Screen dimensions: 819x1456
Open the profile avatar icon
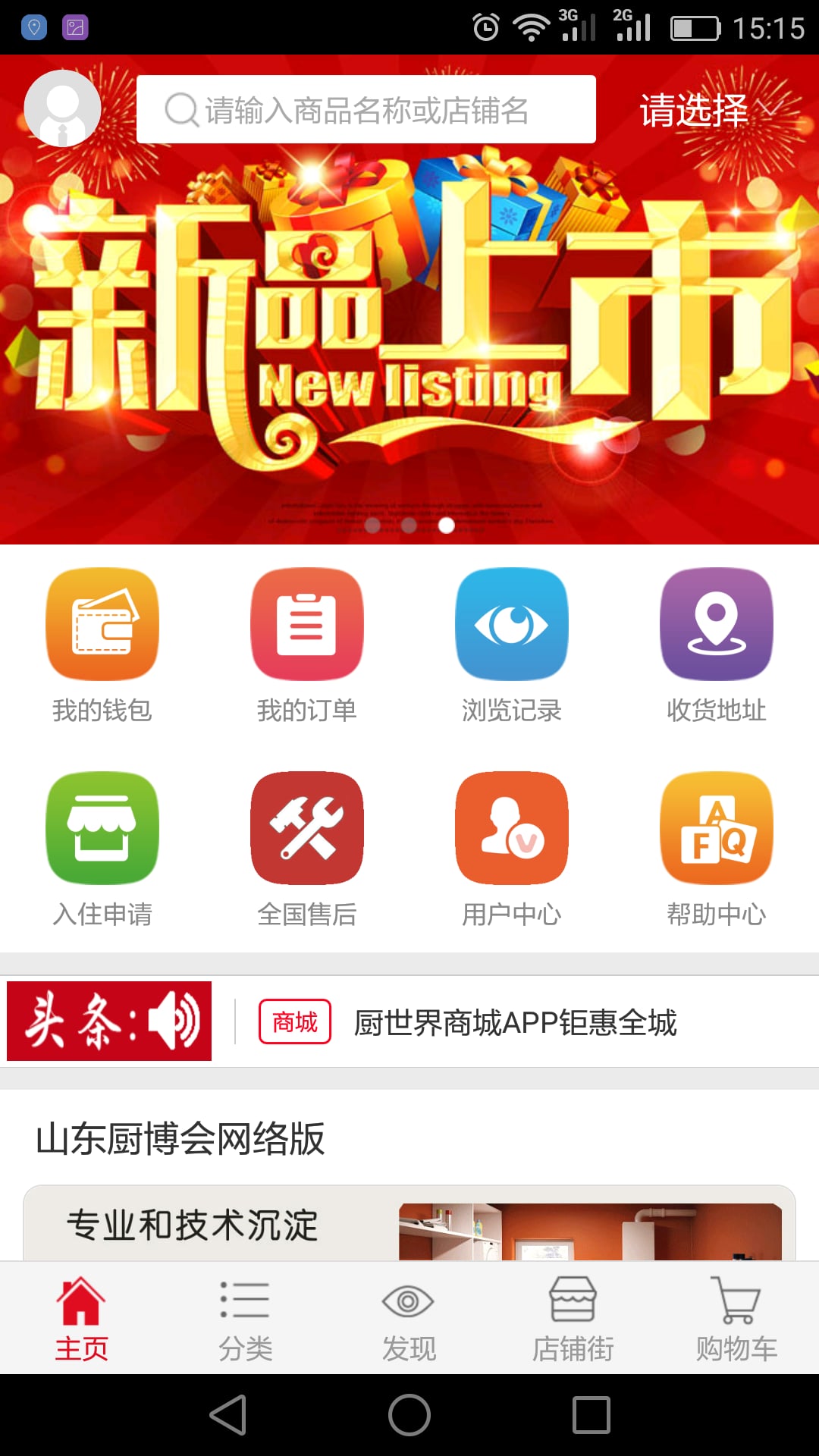pyautogui.click(x=62, y=108)
